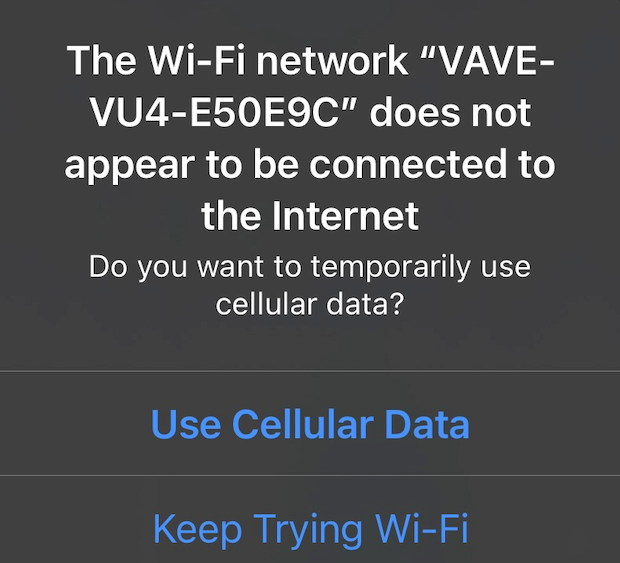Choose Keep Trying Wi-Fi
620x563 pixels.
tap(310, 527)
